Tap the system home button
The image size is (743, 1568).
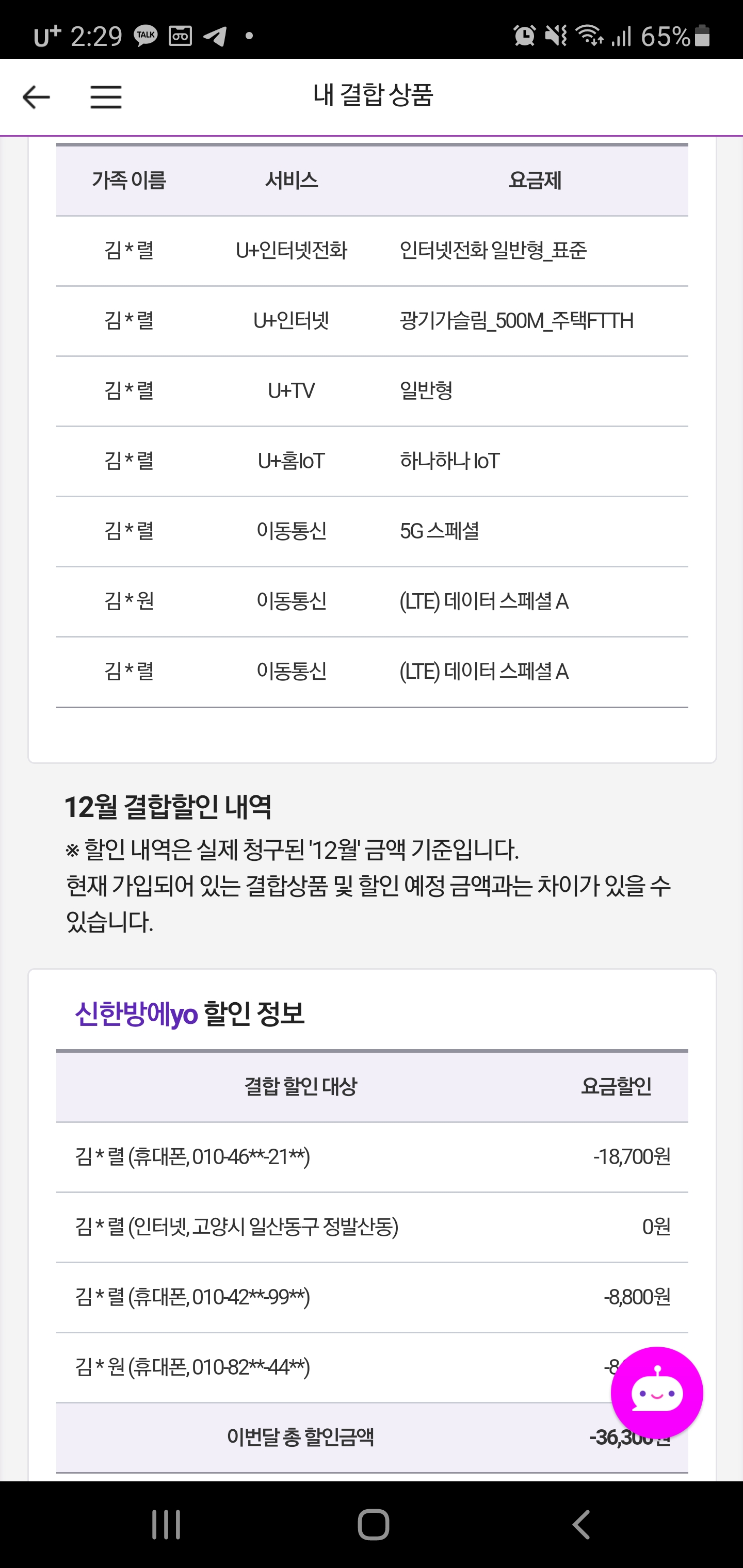click(x=373, y=1524)
